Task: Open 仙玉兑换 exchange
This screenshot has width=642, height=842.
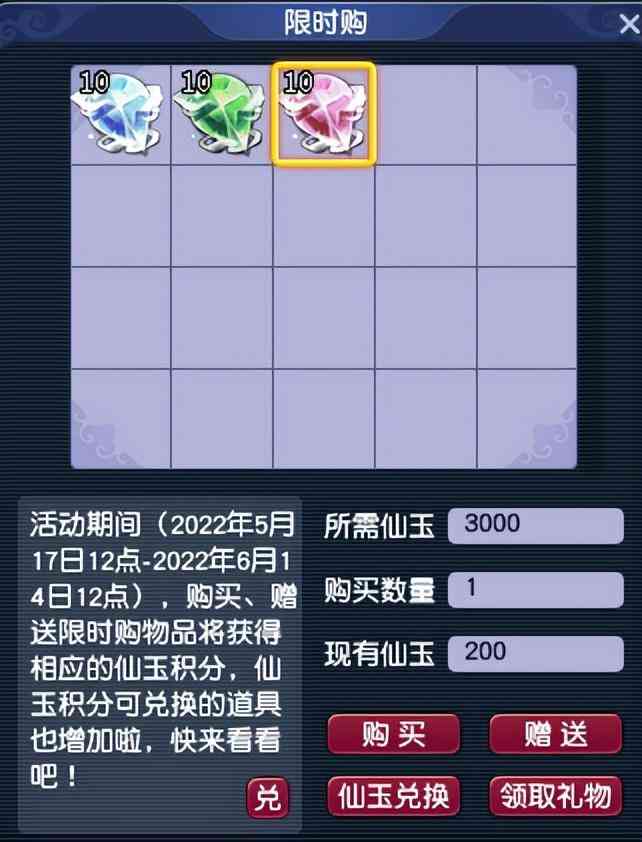Action: click(393, 796)
